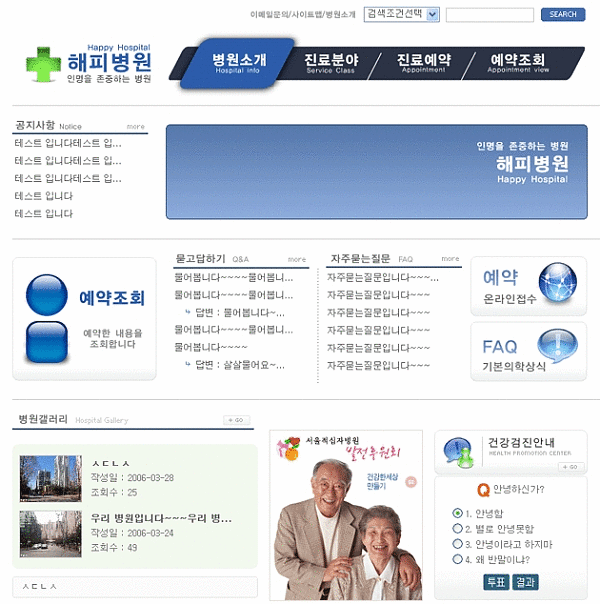
Task: Select poll option 안녕함
Action: [x=458, y=513]
